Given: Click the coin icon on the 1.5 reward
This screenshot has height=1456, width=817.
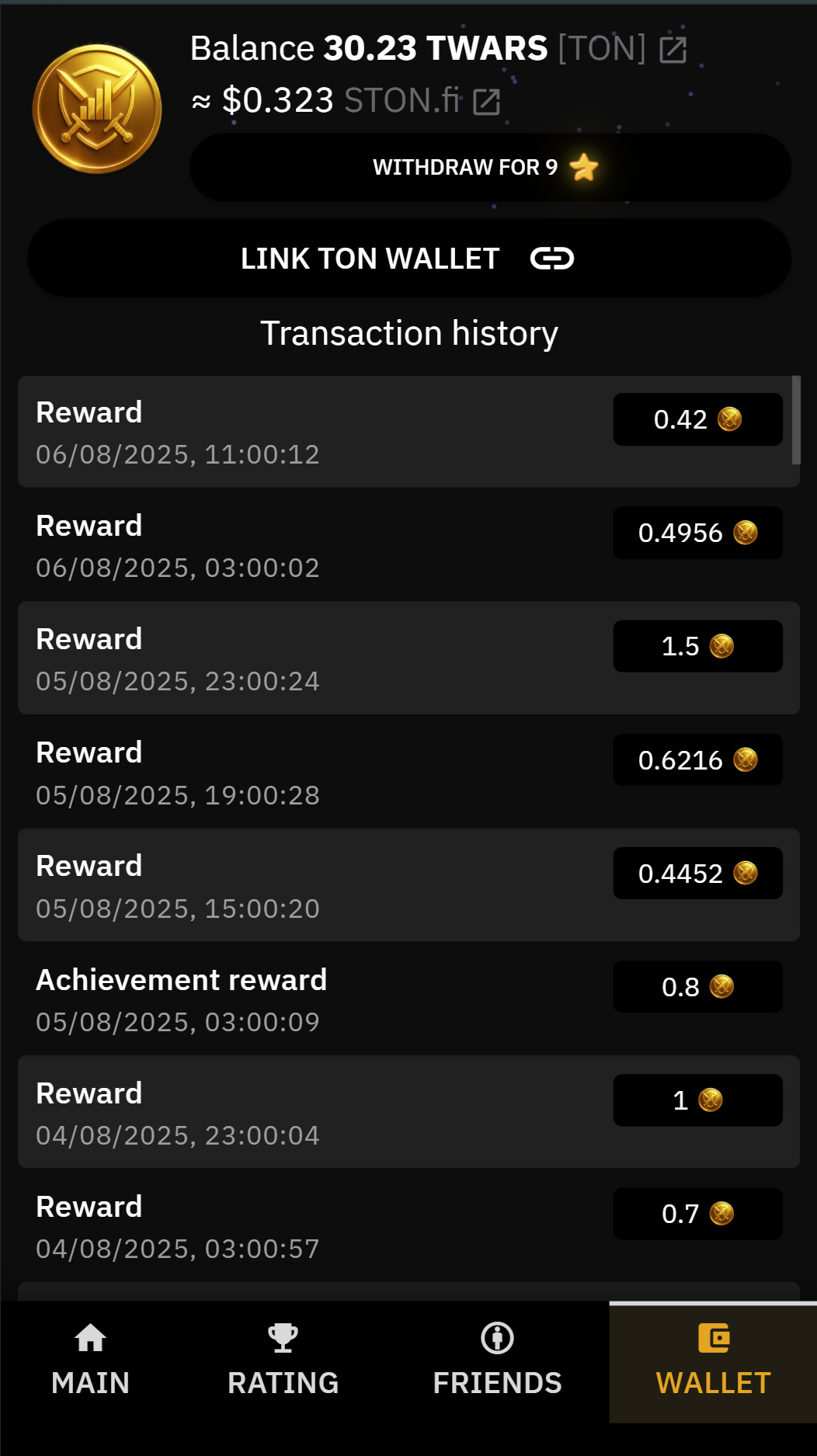Looking at the screenshot, I should (724, 646).
